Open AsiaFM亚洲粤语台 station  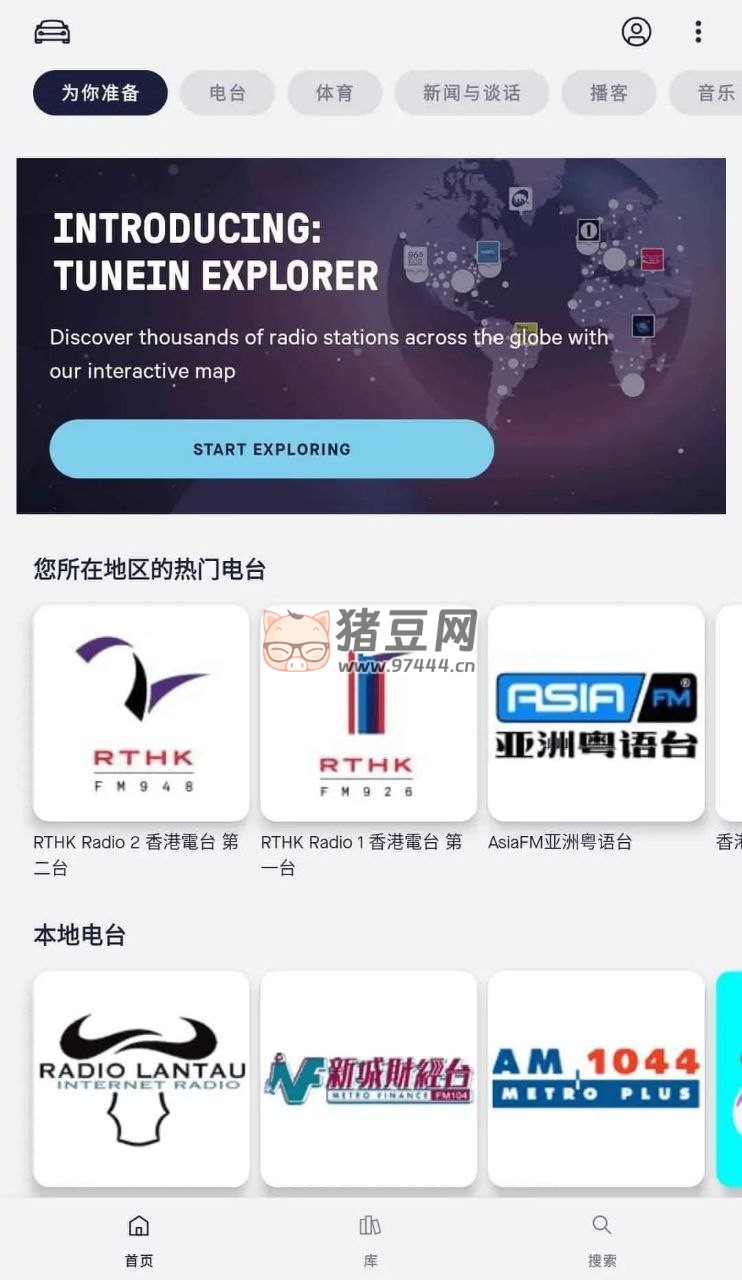596,713
